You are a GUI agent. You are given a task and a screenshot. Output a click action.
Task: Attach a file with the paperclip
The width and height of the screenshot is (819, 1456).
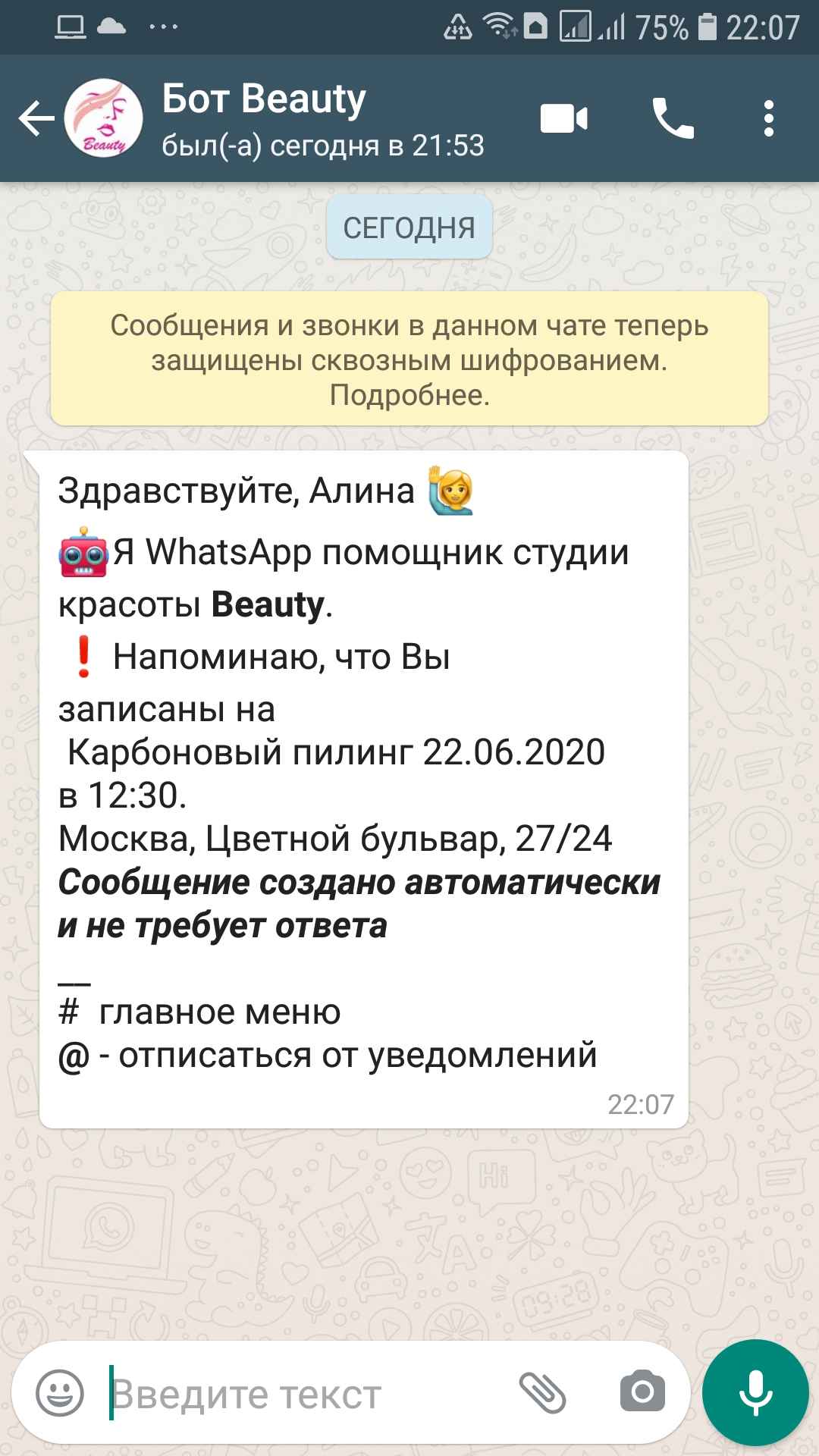pos(542,1392)
